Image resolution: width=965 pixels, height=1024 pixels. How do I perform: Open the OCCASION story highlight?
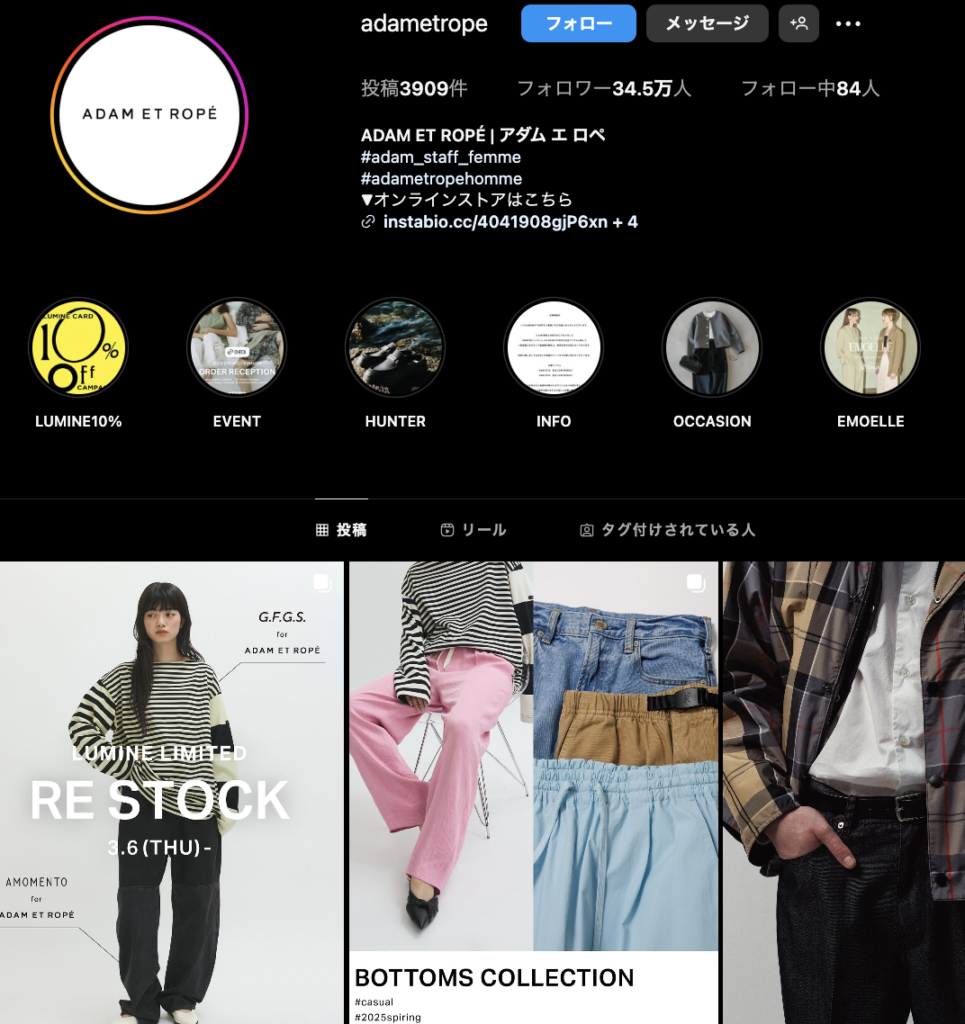pyautogui.click(x=712, y=348)
